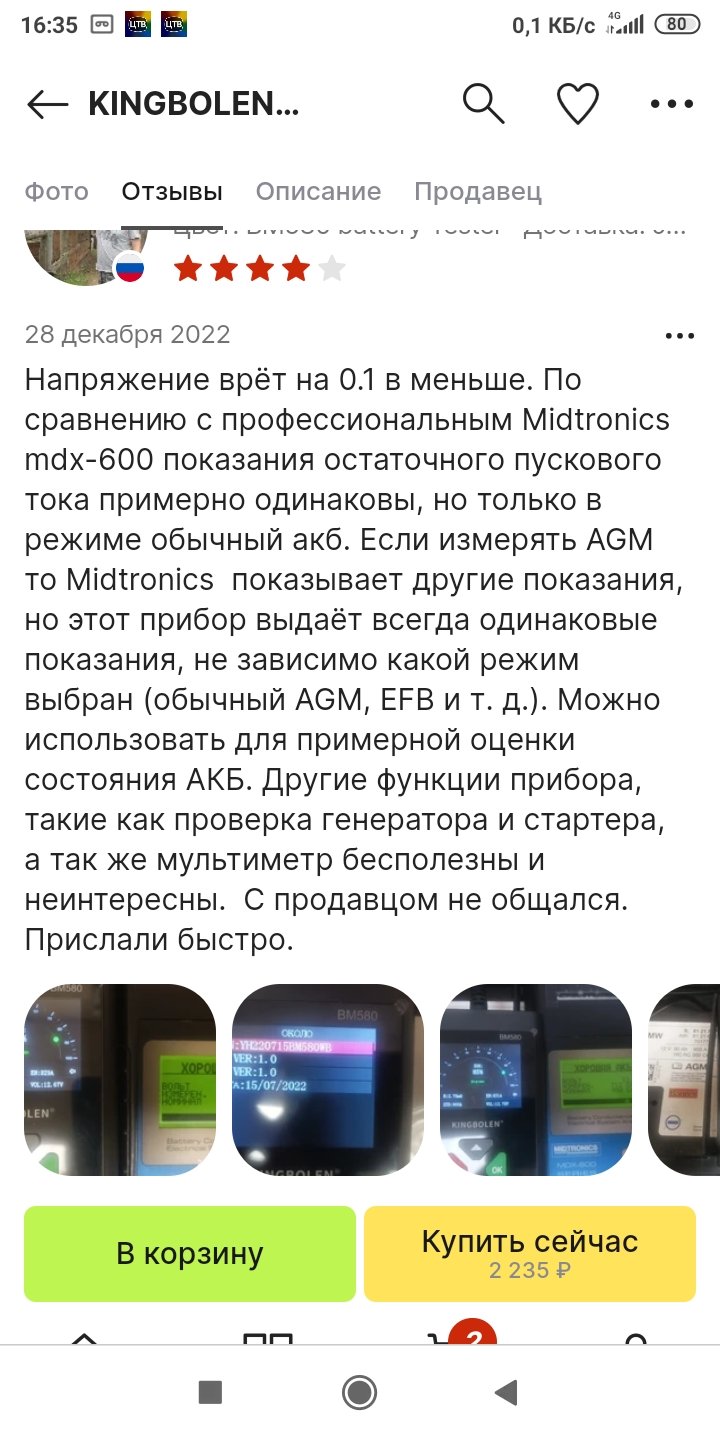Screen dimensions: 720x1440
Task: Open the top bar overflow menu
Action: (x=671, y=104)
